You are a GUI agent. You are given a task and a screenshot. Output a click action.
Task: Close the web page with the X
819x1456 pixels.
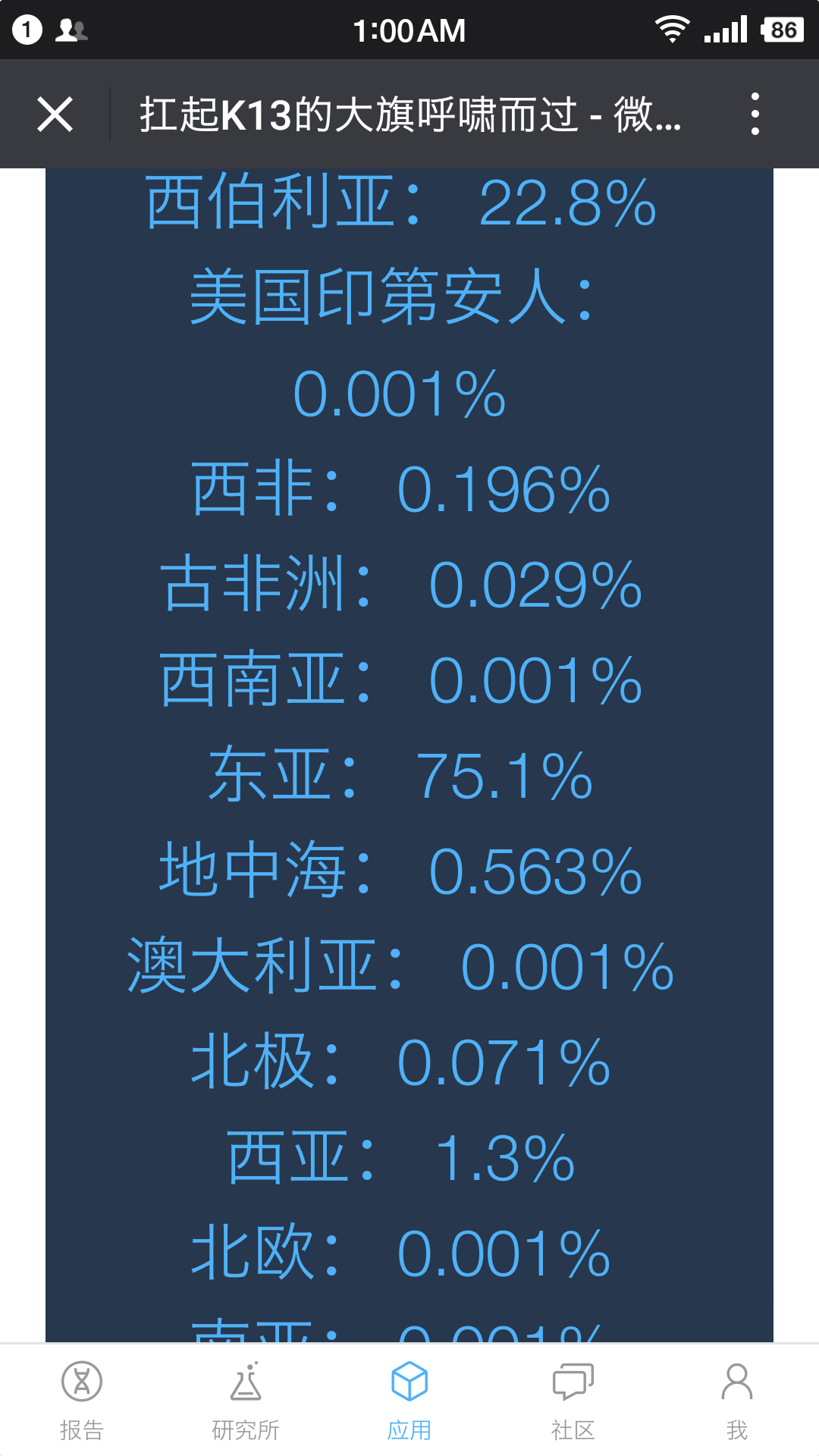point(55,115)
